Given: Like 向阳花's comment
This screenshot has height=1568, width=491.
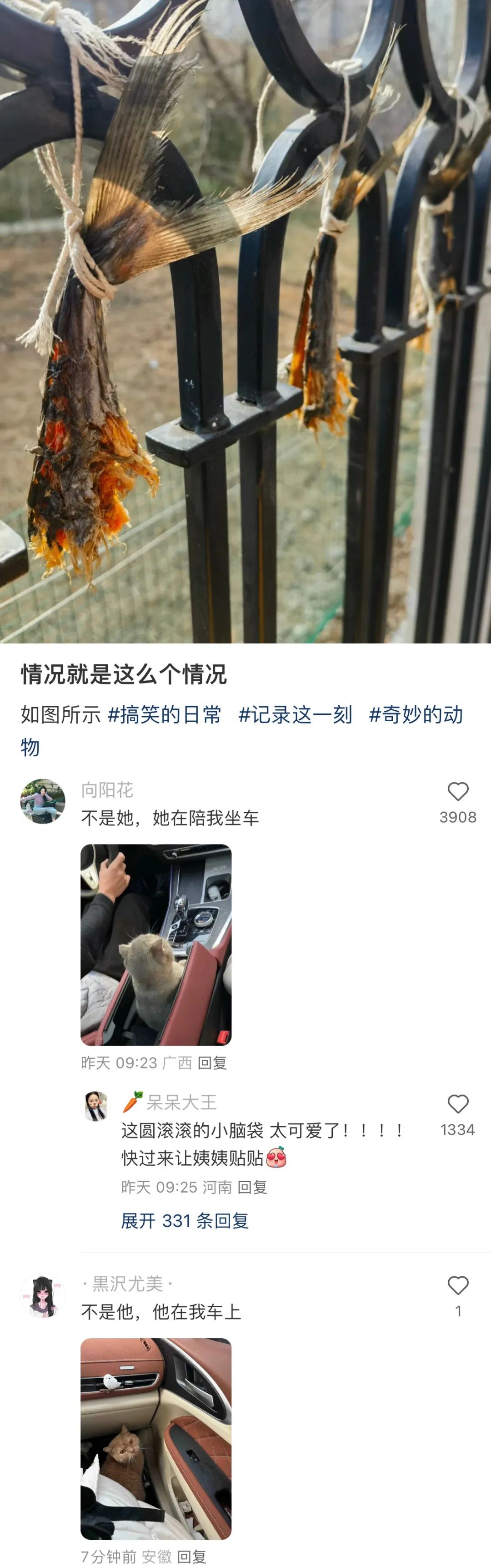Looking at the screenshot, I should tap(457, 791).
